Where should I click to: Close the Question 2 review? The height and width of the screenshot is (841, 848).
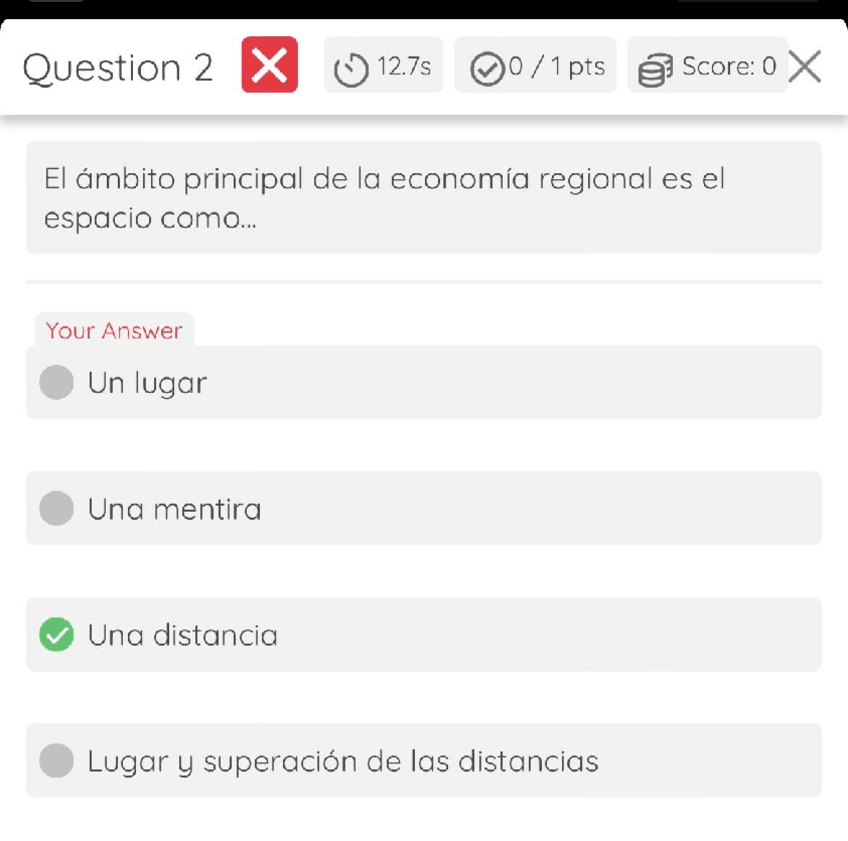coord(805,67)
